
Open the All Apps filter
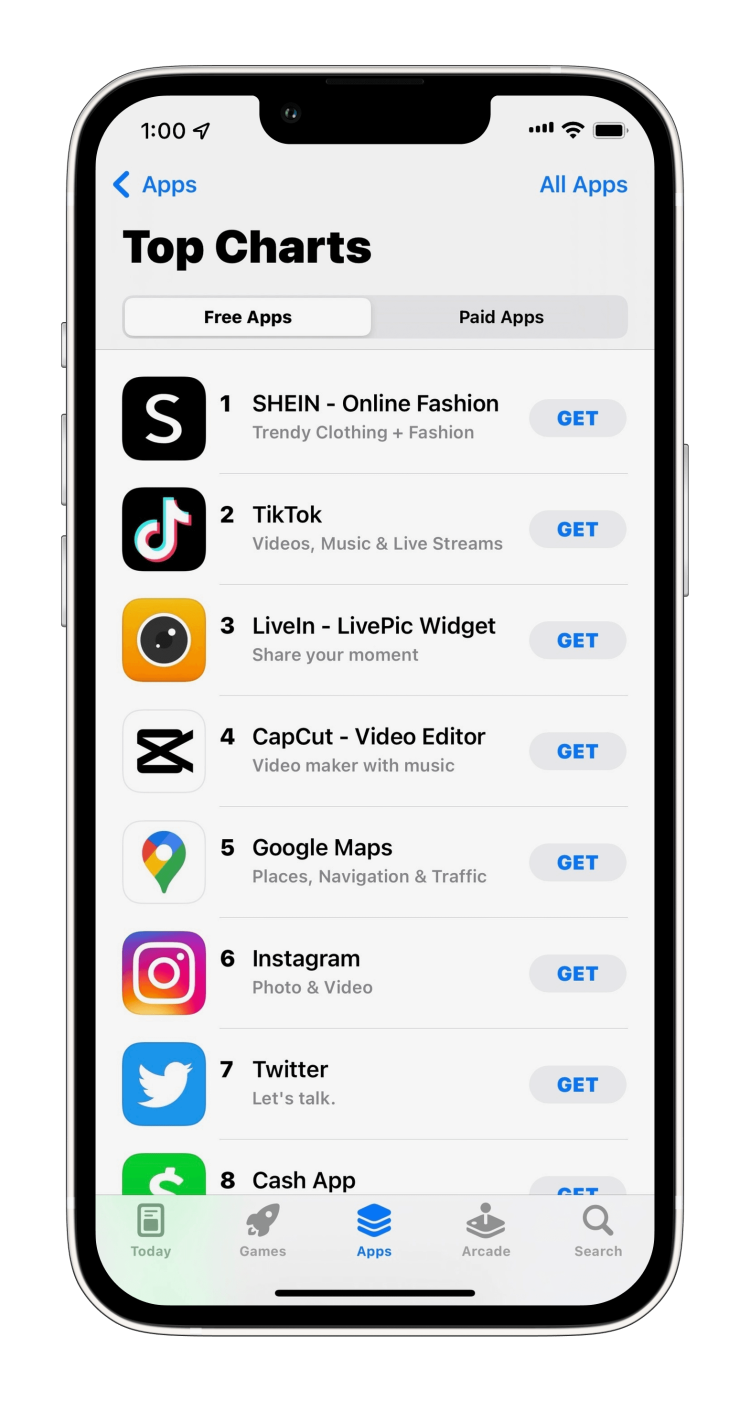tap(583, 185)
